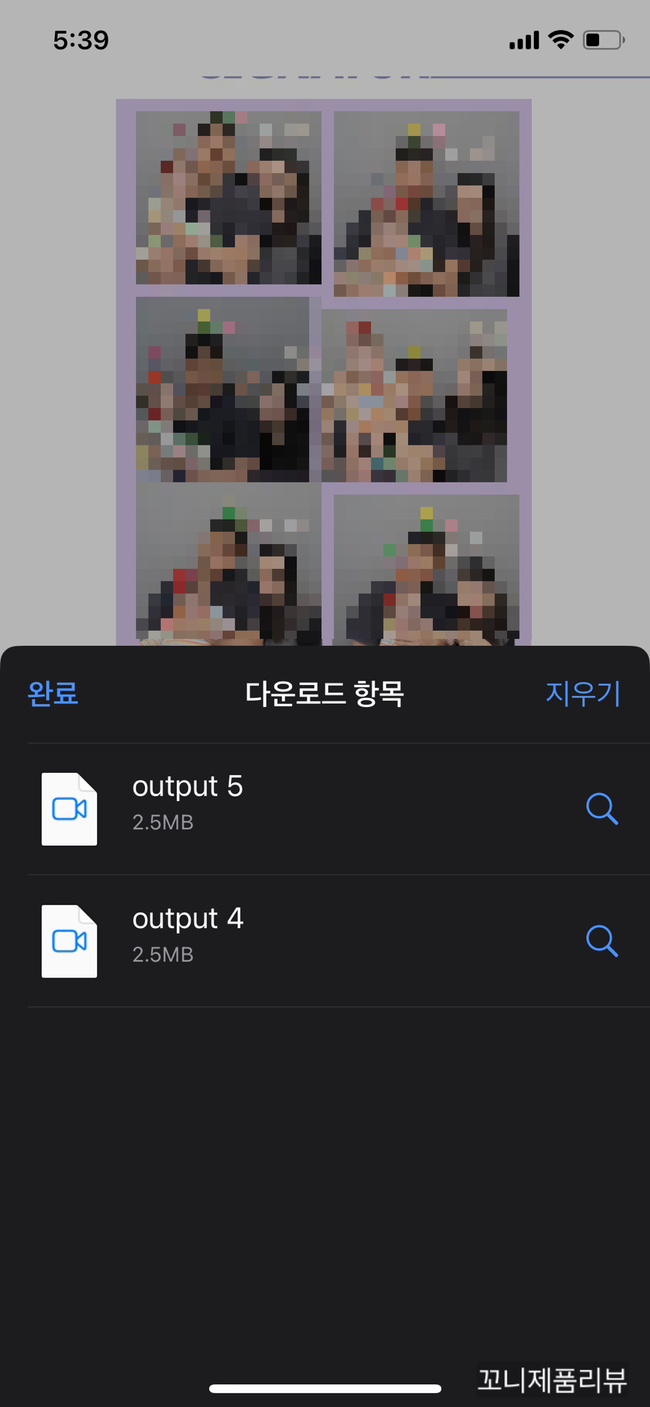Clear downloads with 지우기
This screenshot has width=650, height=1407.
pos(583,693)
